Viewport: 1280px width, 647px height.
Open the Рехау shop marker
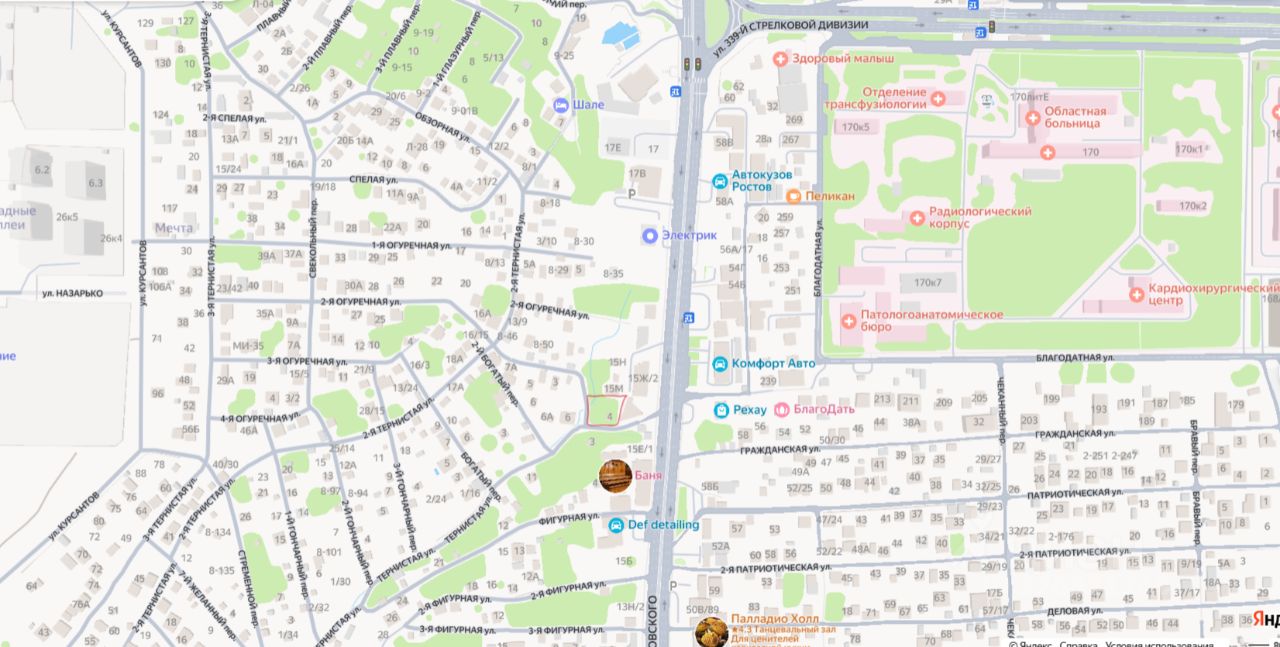[721, 409]
